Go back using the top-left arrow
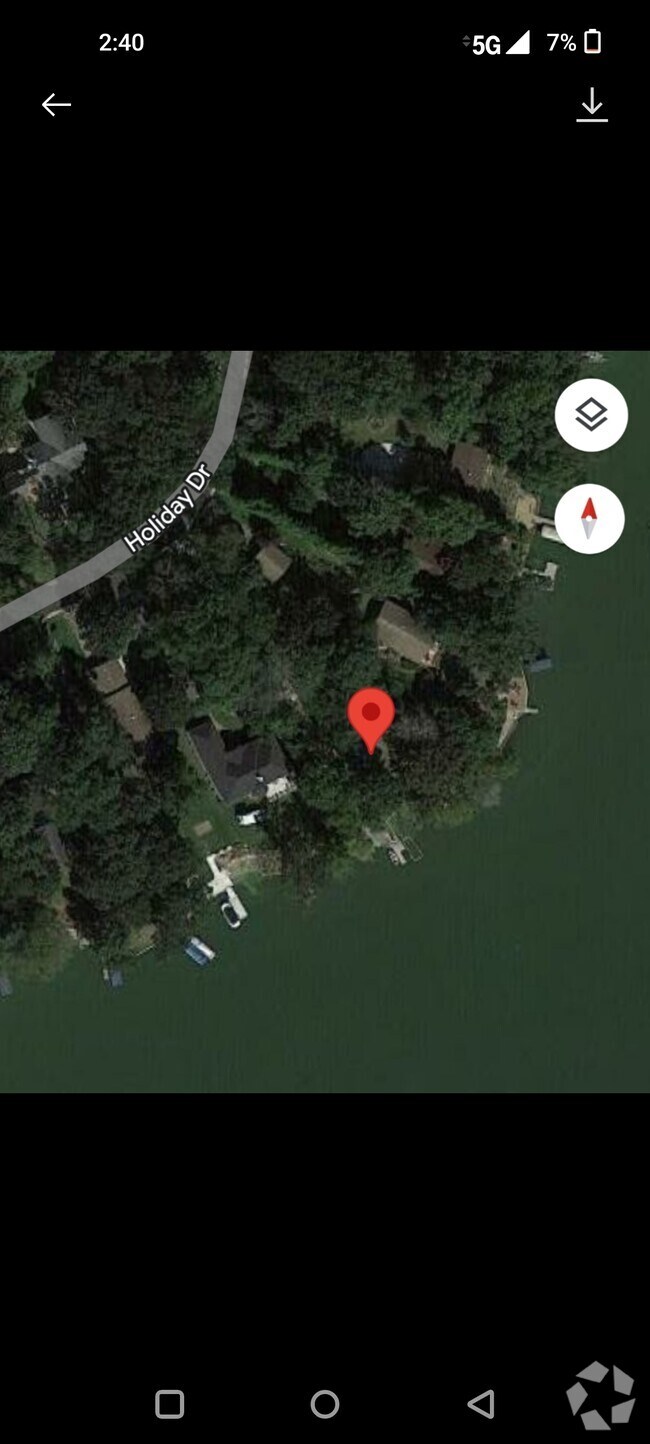 pos(56,104)
